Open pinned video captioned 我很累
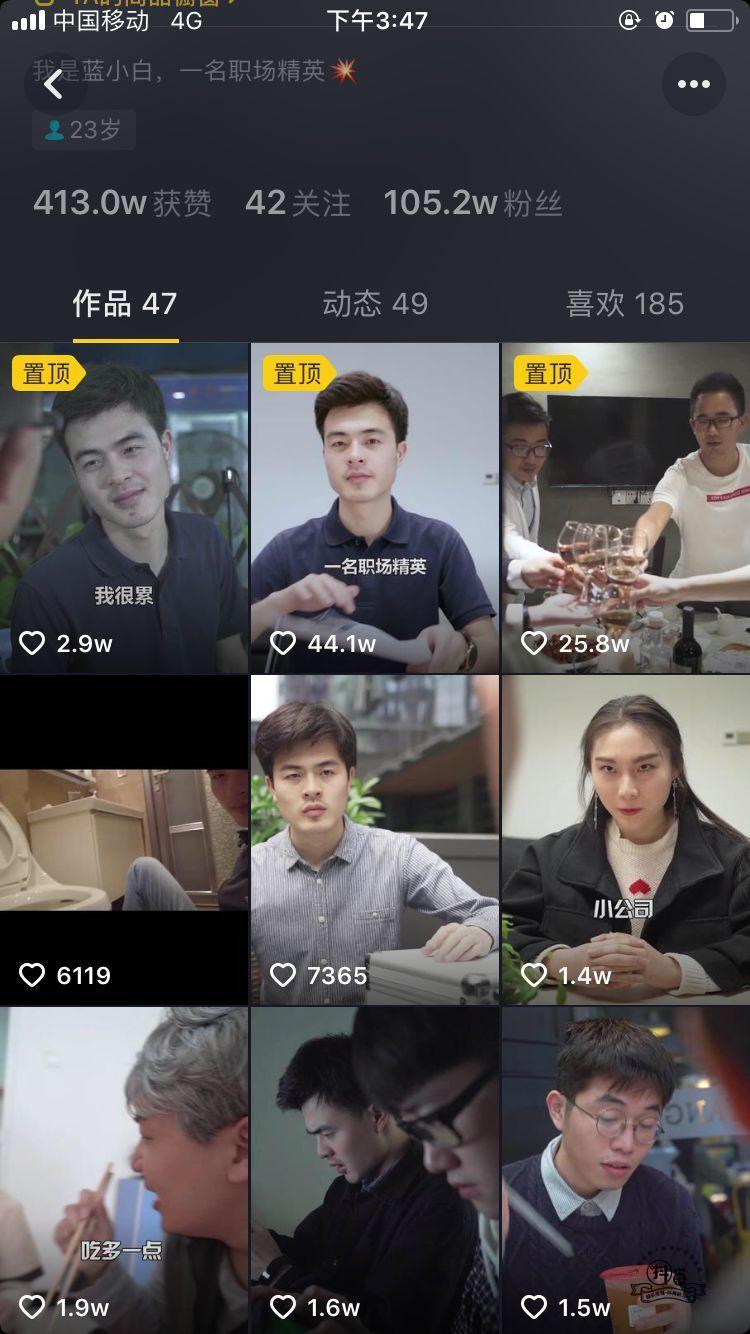The width and height of the screenshot is (750, 1334). (x=124, y=508)
